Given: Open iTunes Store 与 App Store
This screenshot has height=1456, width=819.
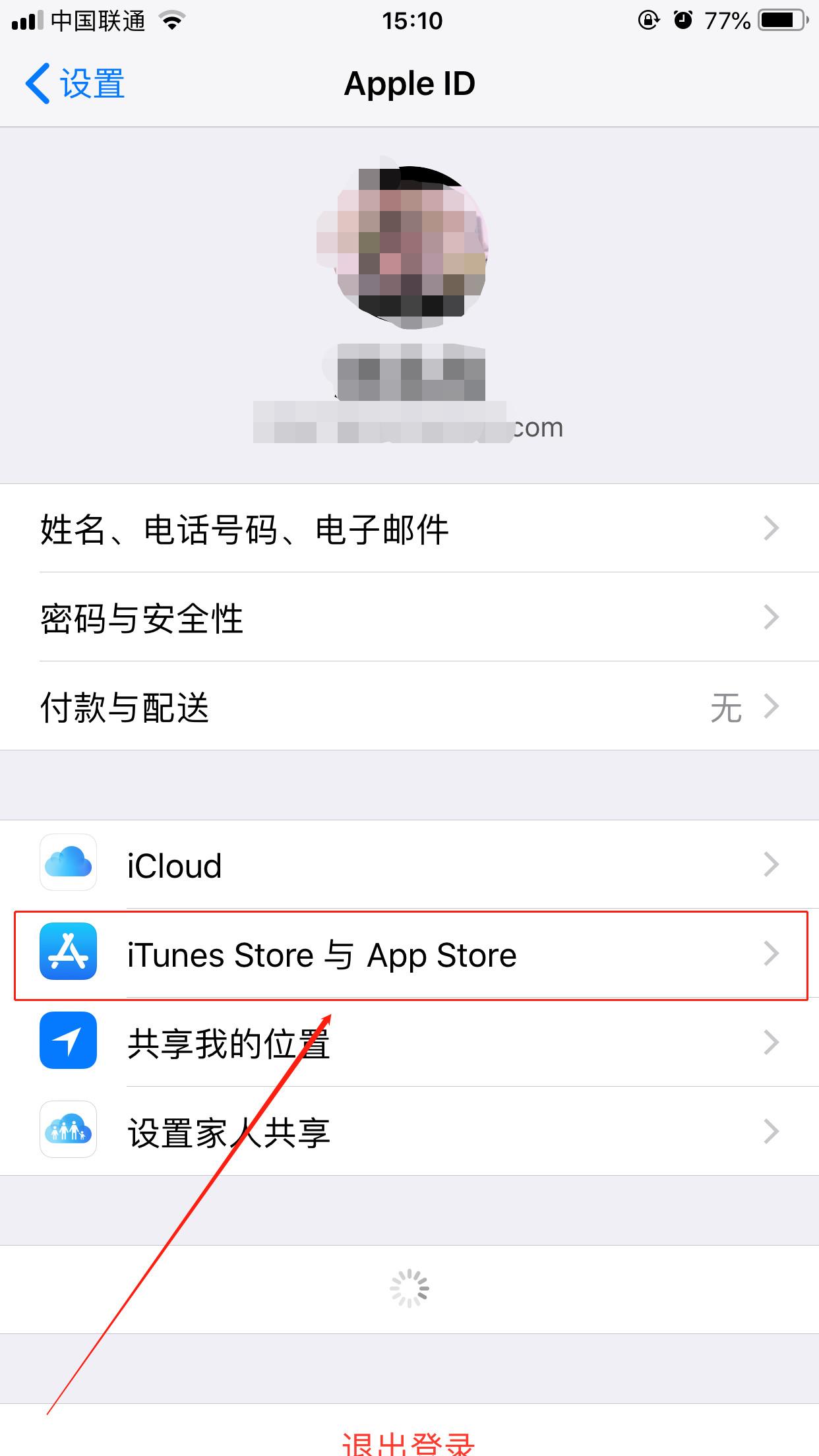Looking at the screenshot, I should coord(409,955).
